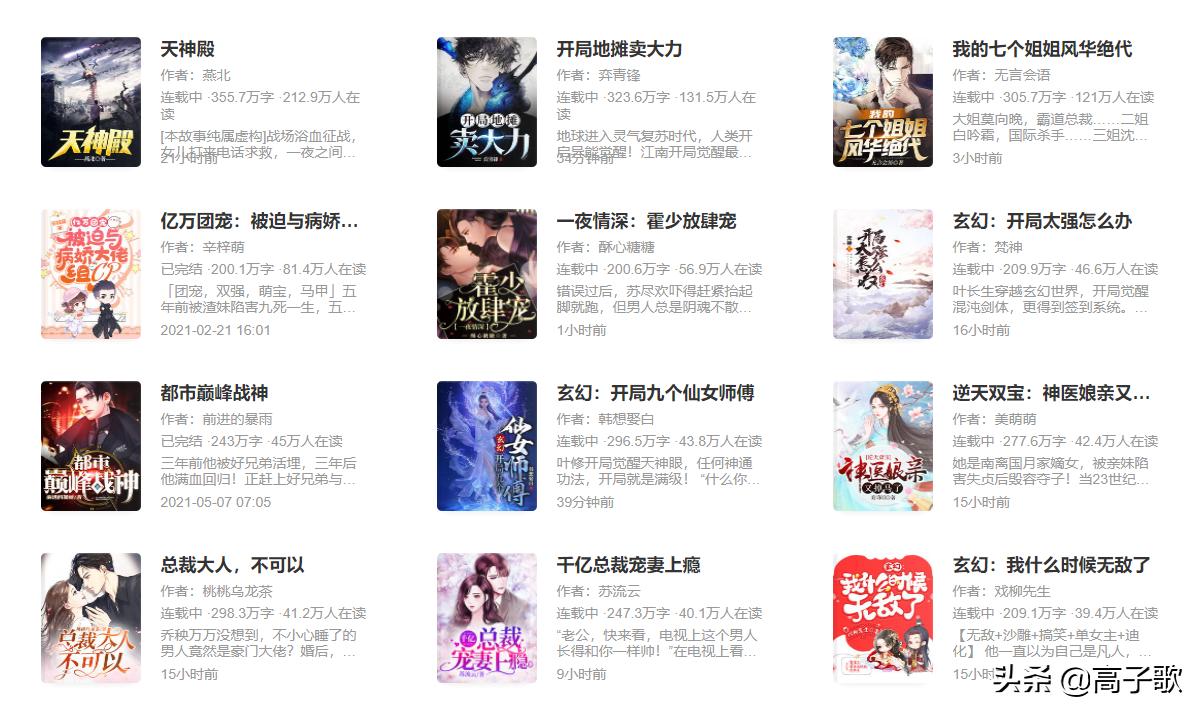Select 我的七个姐姐风华绝代
The height and width of the screenshot is (715, 1203).
1041,49
